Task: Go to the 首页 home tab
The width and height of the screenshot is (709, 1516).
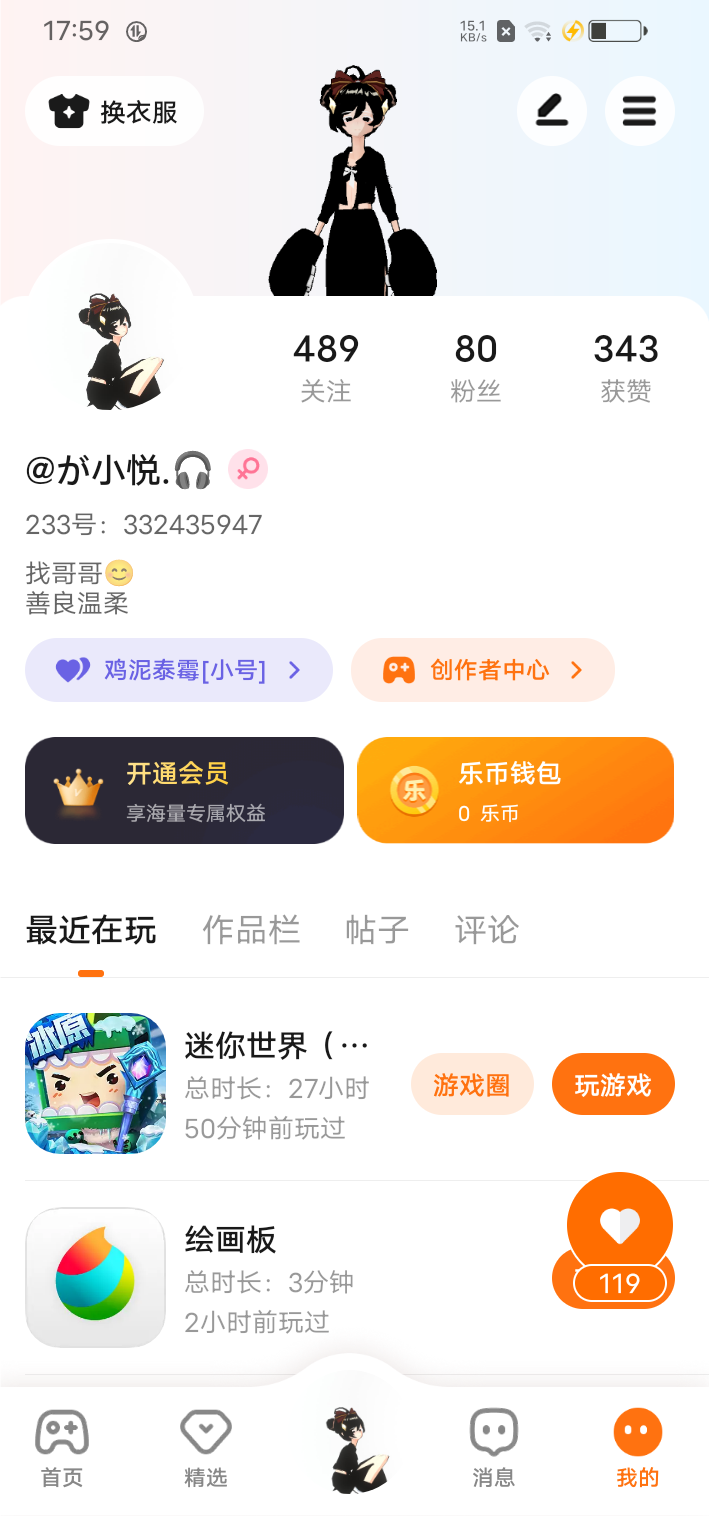Action: [x=62, y=1448]
